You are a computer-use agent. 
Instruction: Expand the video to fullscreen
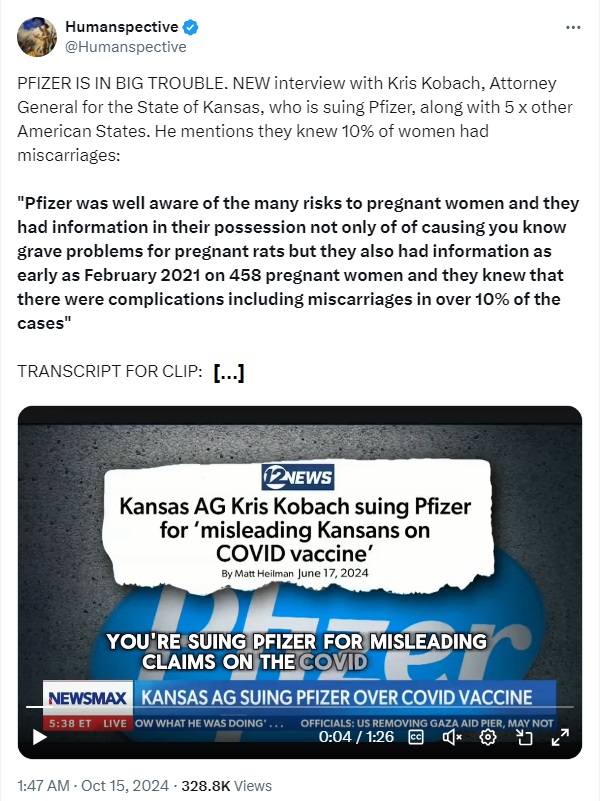pos(560,737)
